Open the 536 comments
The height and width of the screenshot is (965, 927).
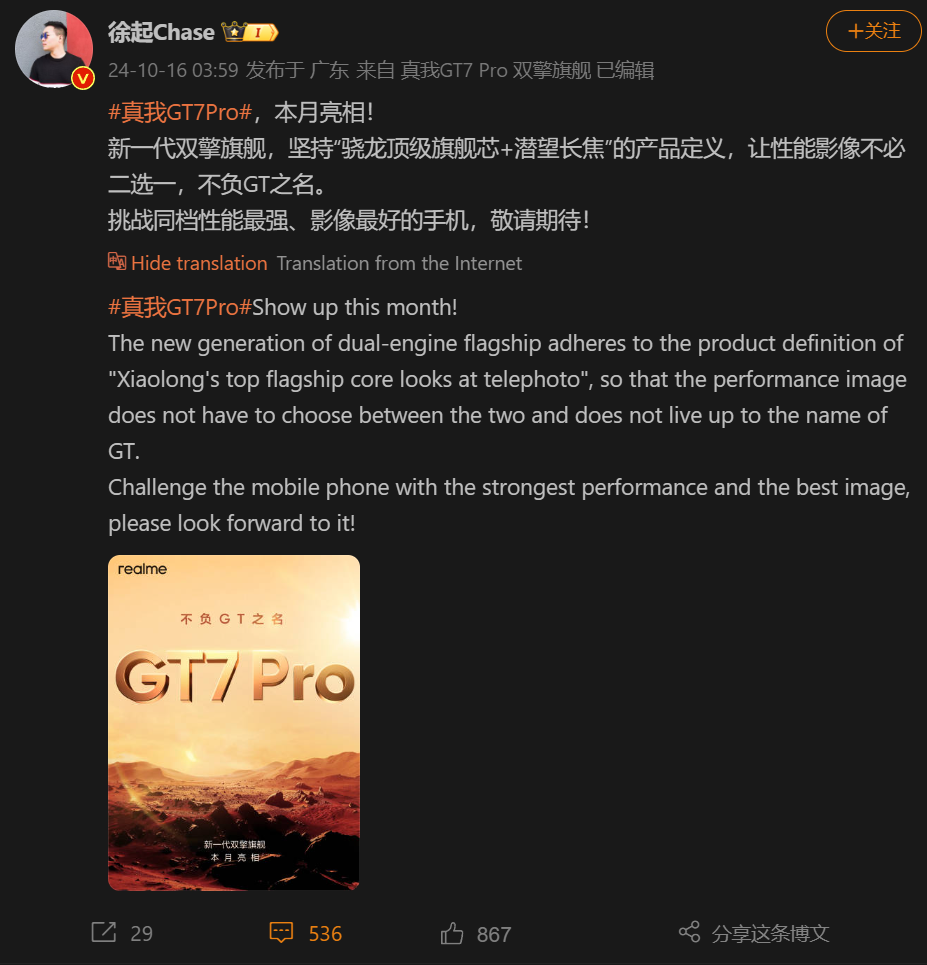pos(306,933)
